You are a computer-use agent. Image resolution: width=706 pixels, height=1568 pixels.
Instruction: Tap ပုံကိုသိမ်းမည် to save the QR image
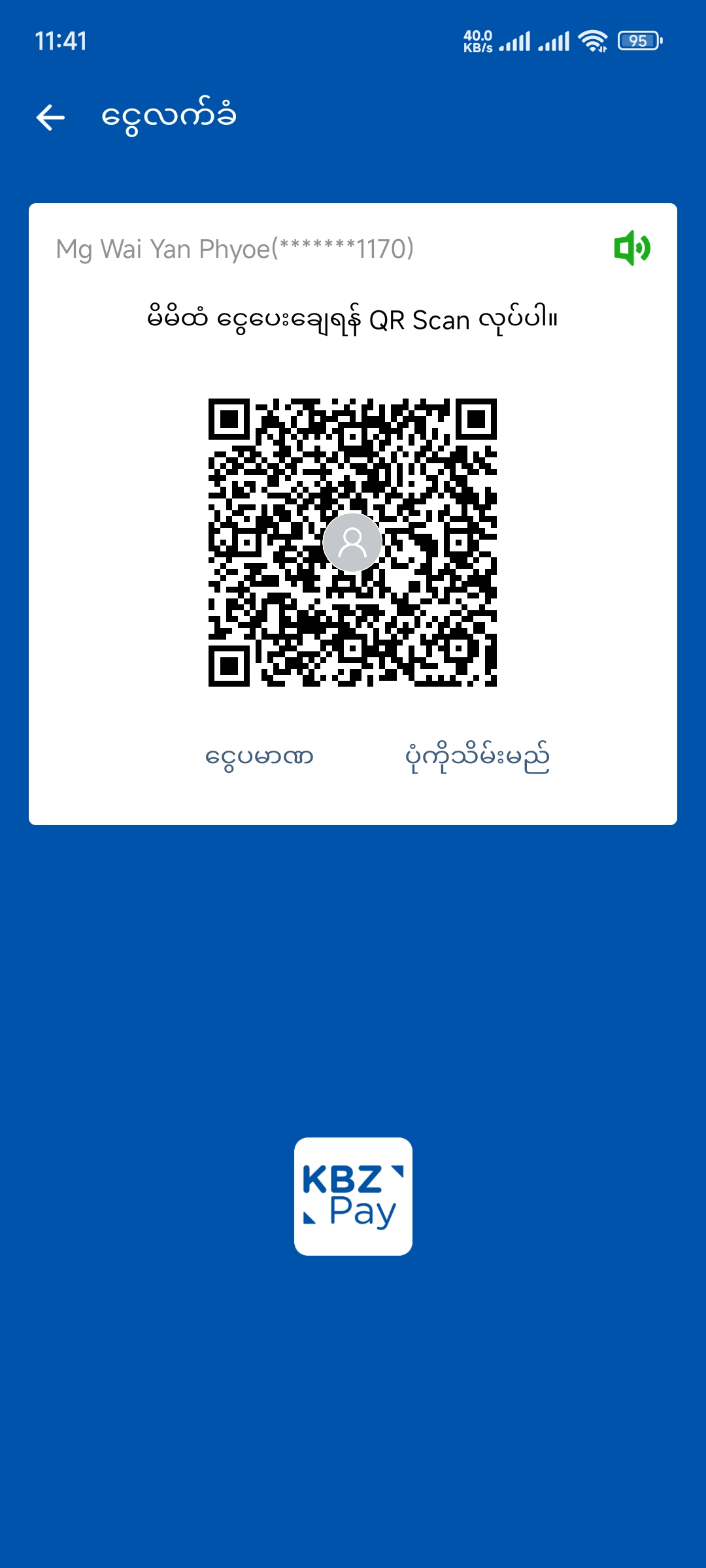[x=477, y=757]
